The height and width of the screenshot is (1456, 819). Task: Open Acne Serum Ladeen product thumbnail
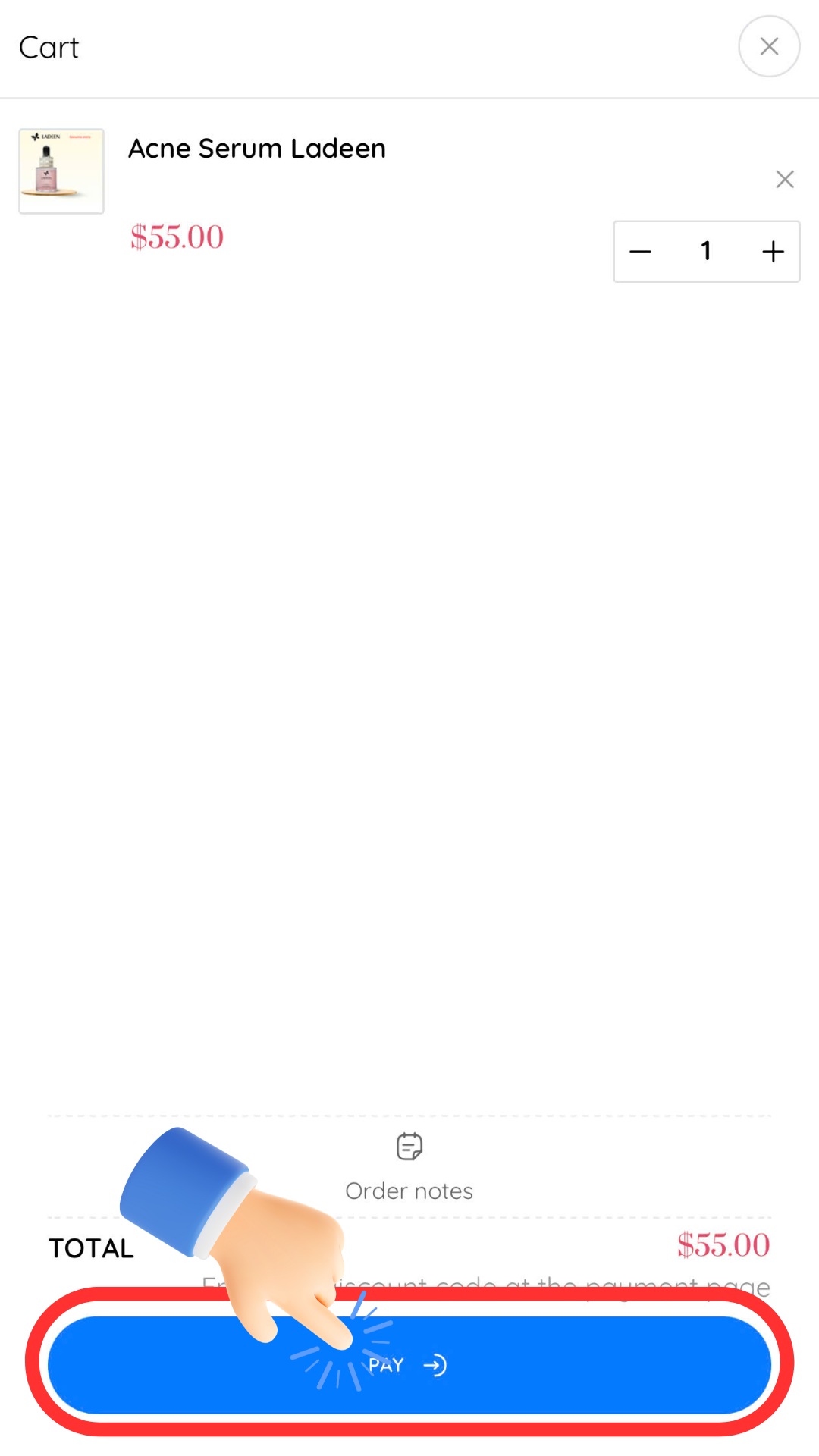point(61,171)
